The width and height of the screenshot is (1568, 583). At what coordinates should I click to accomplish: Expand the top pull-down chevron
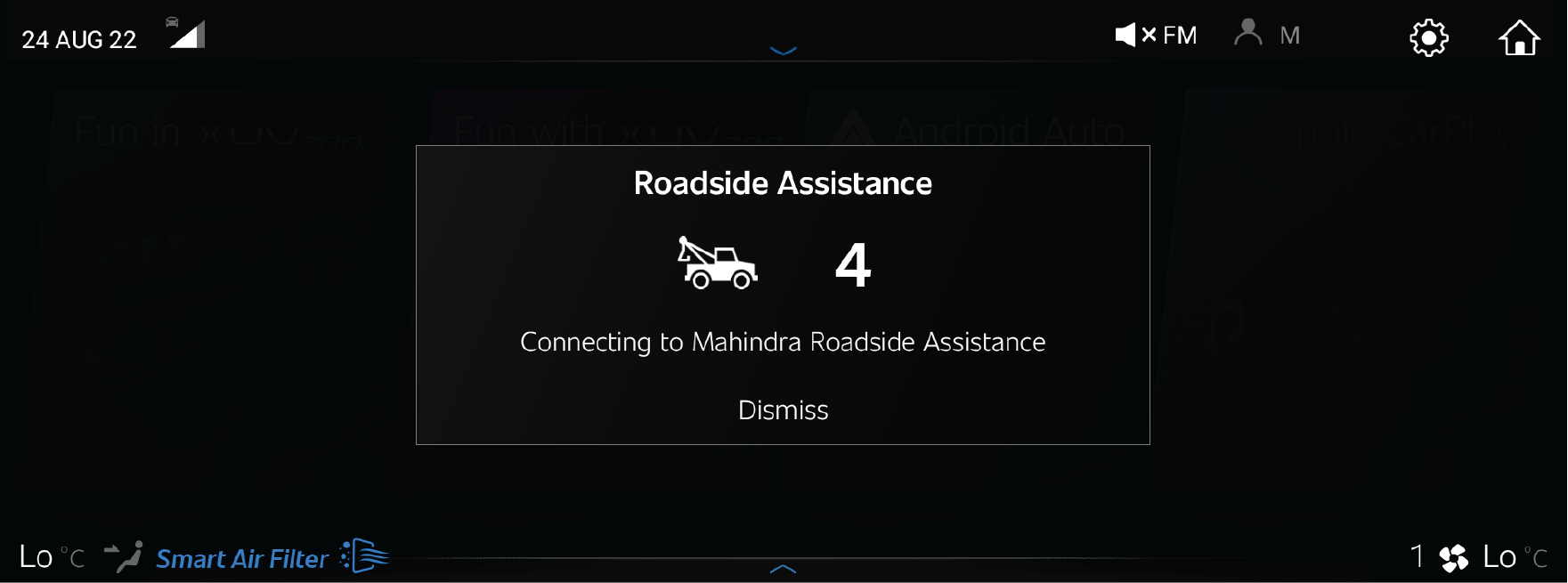click(783, 51)
